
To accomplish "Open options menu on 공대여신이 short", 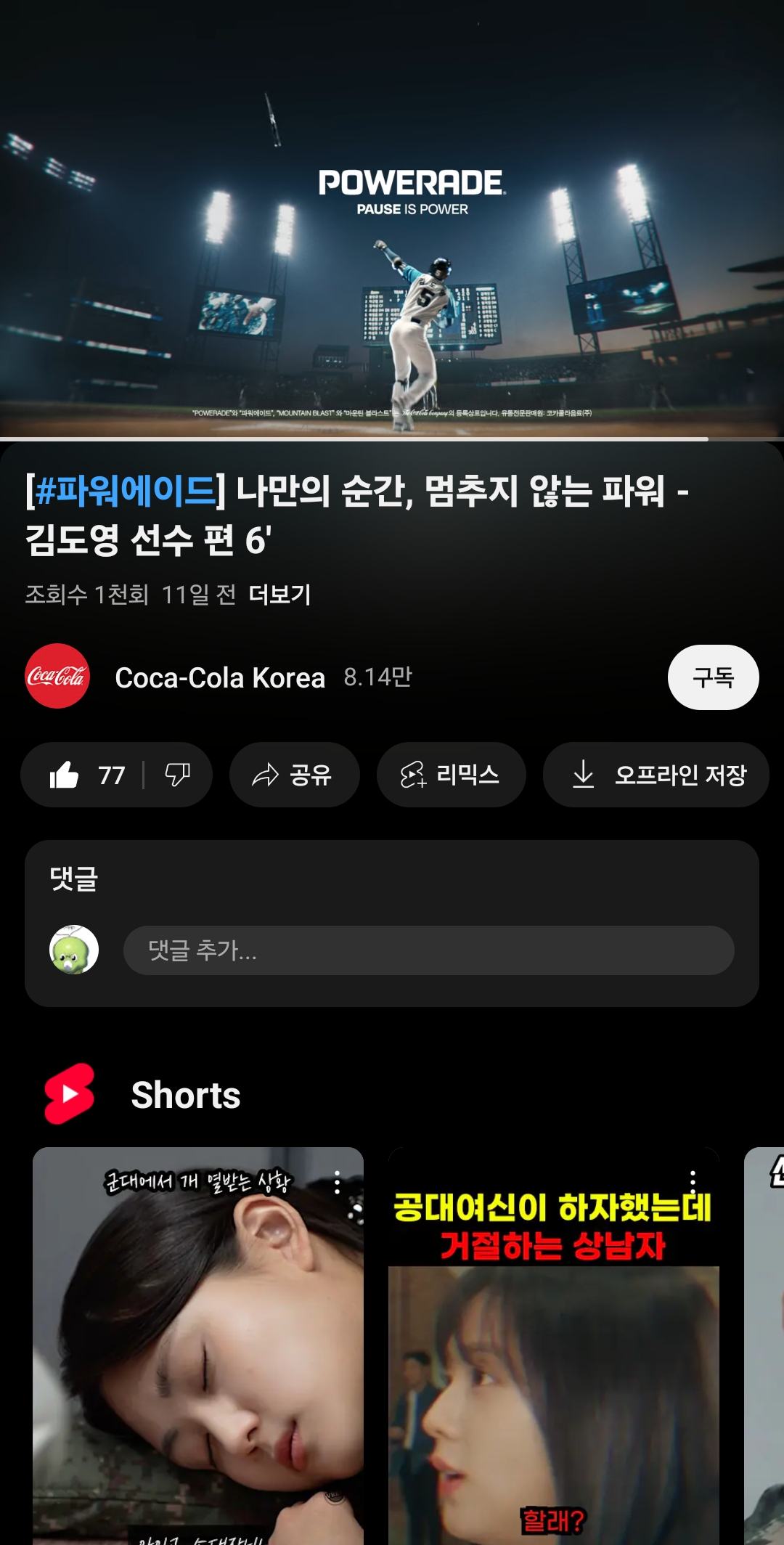I will pos(693,1182).
